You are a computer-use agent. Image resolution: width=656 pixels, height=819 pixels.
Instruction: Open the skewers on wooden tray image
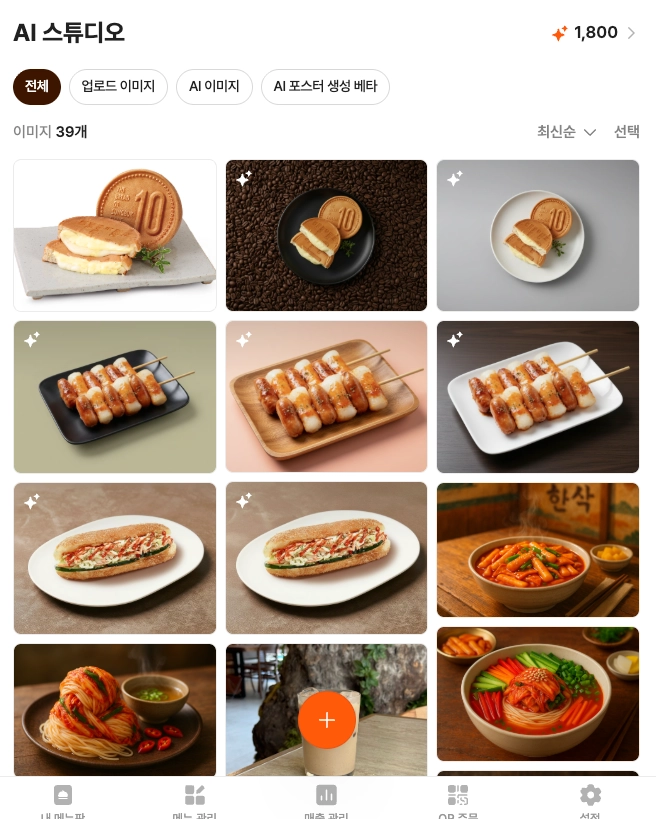(x=326, y=397)
